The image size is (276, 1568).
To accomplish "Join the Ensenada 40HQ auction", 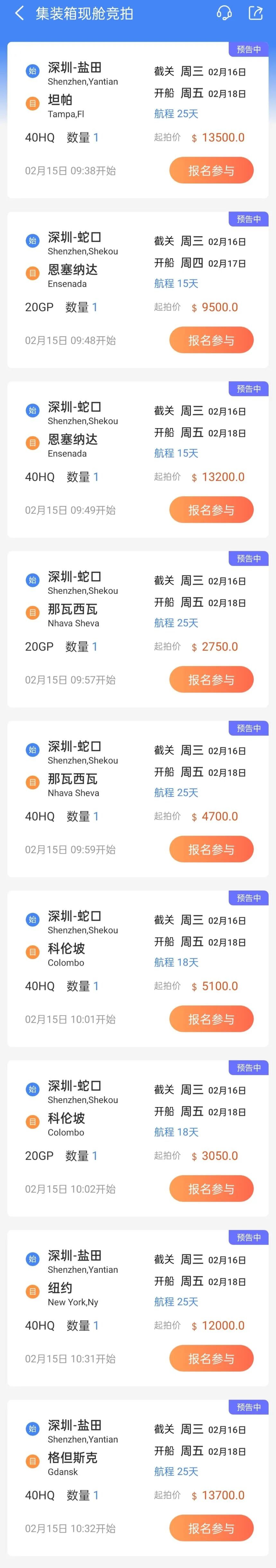I will 211,510.
